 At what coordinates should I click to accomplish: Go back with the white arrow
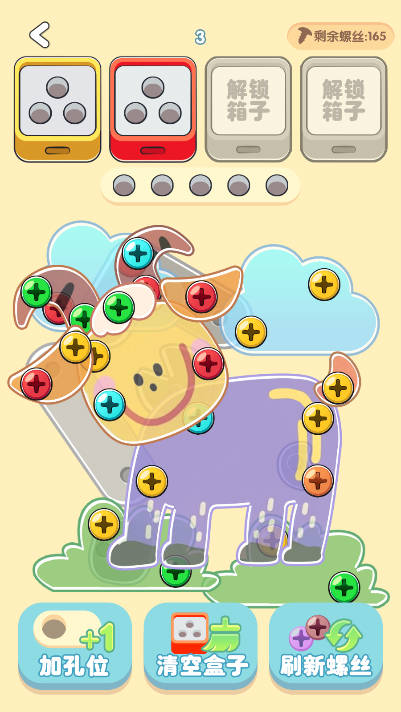coord(40,35)
